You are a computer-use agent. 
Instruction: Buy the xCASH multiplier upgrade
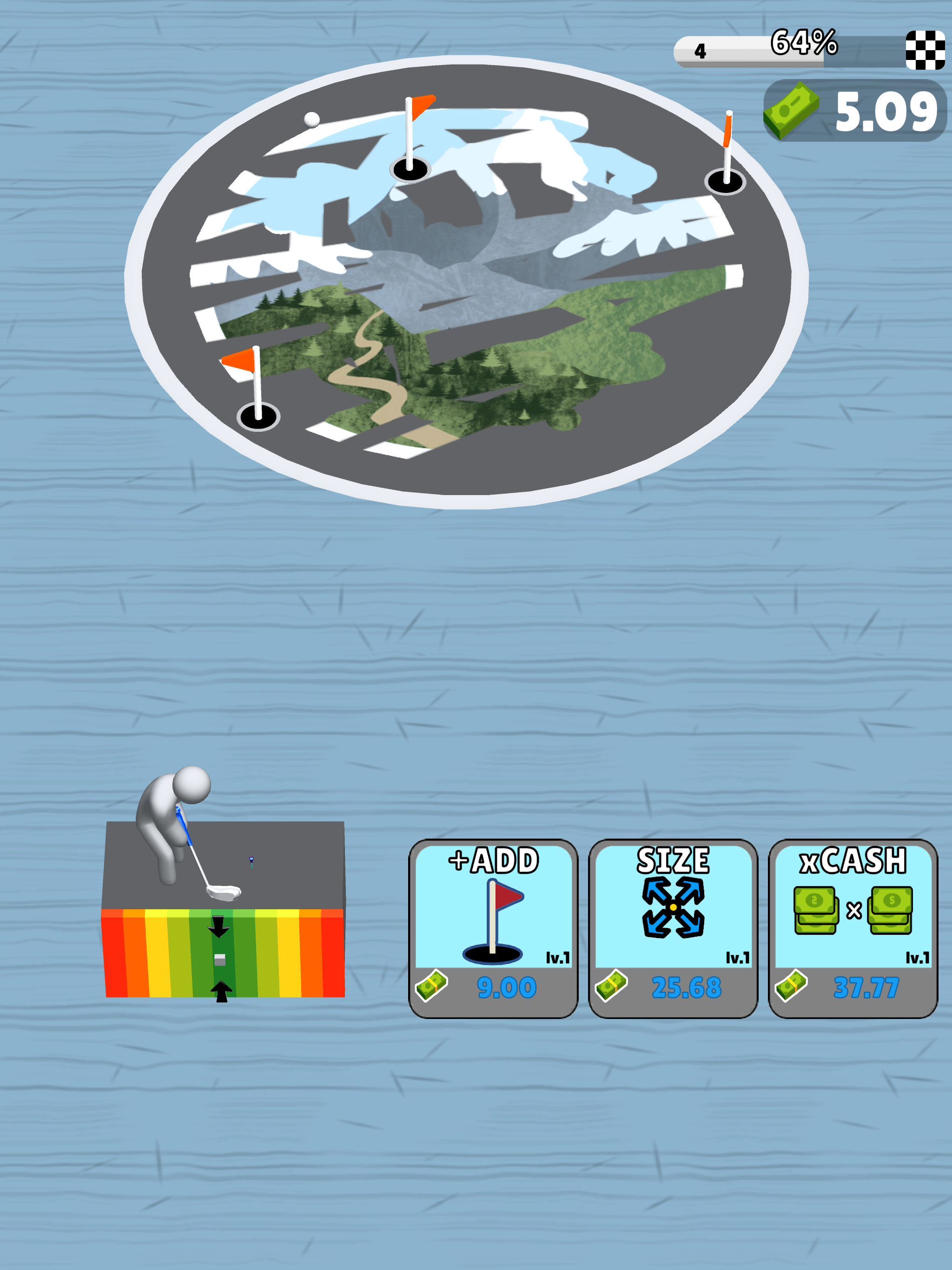point(852,927)
